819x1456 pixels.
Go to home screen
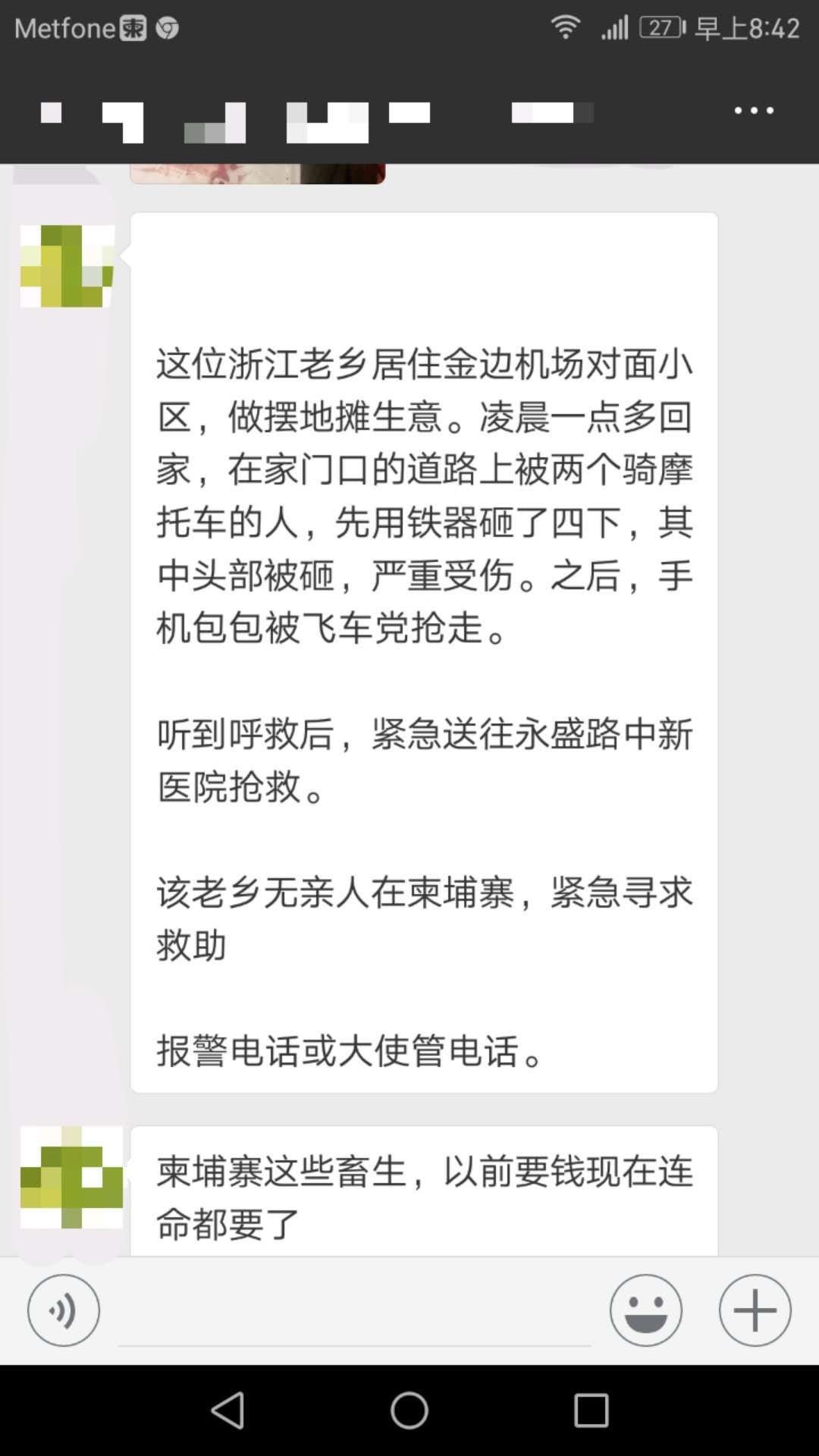[409, 1411]
